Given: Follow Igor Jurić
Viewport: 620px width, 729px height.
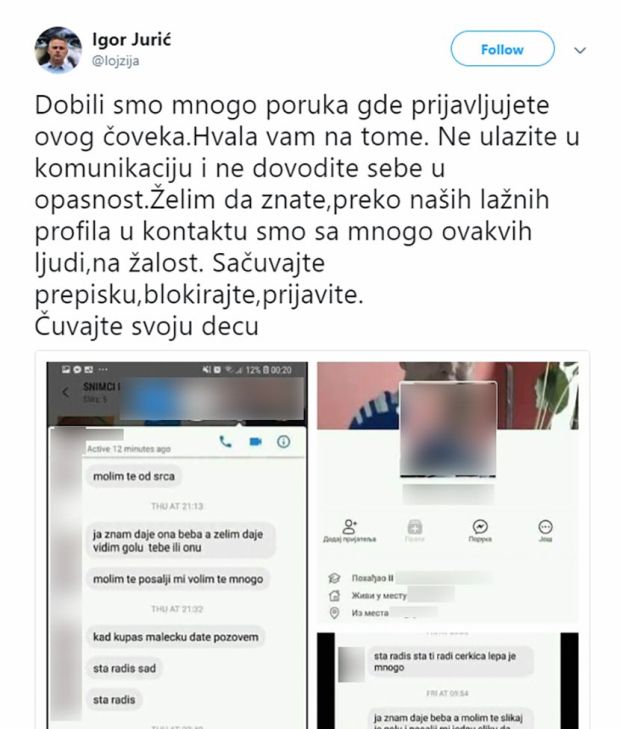Looking at the screenshot, I should pyautogui.click(x=502, y=49).
